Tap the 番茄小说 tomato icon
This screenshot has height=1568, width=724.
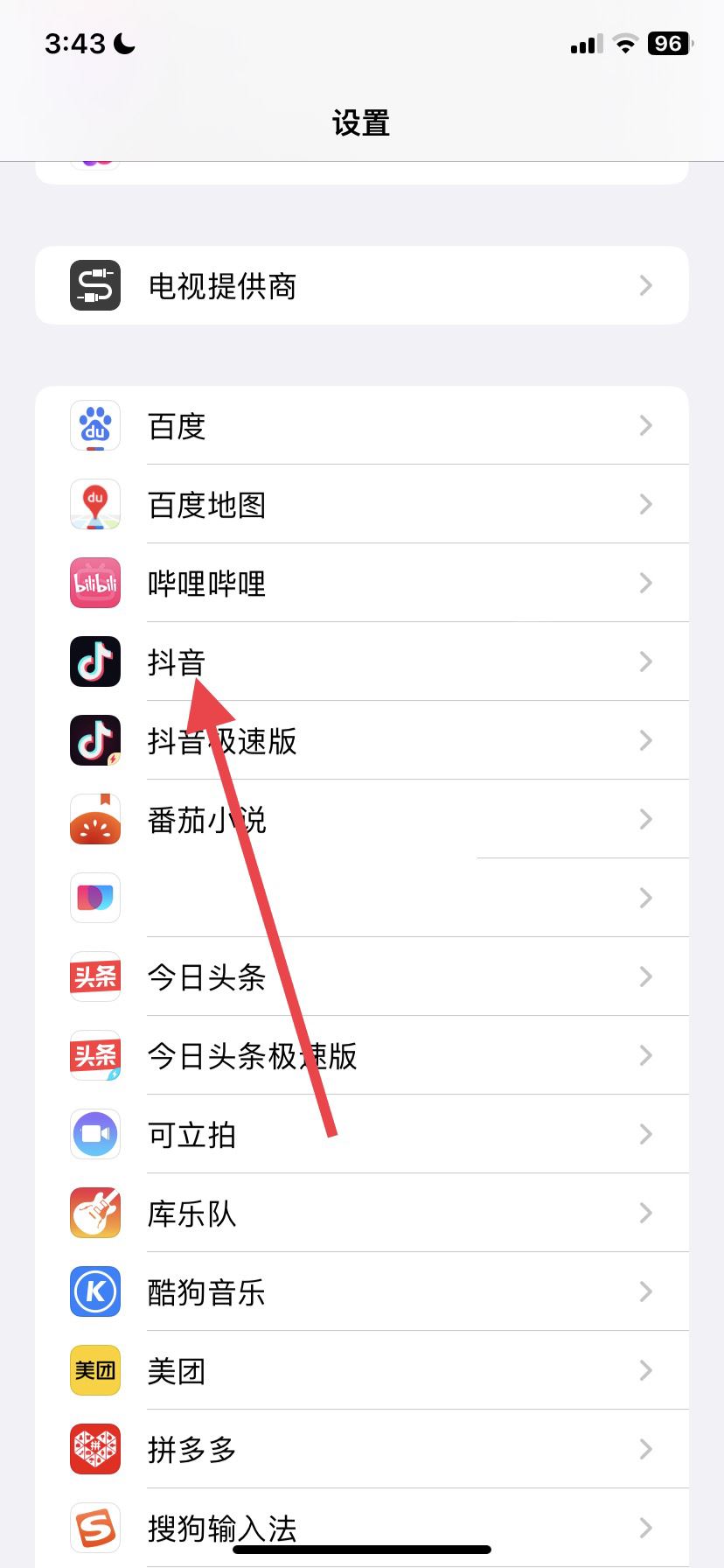coord(94,819)
